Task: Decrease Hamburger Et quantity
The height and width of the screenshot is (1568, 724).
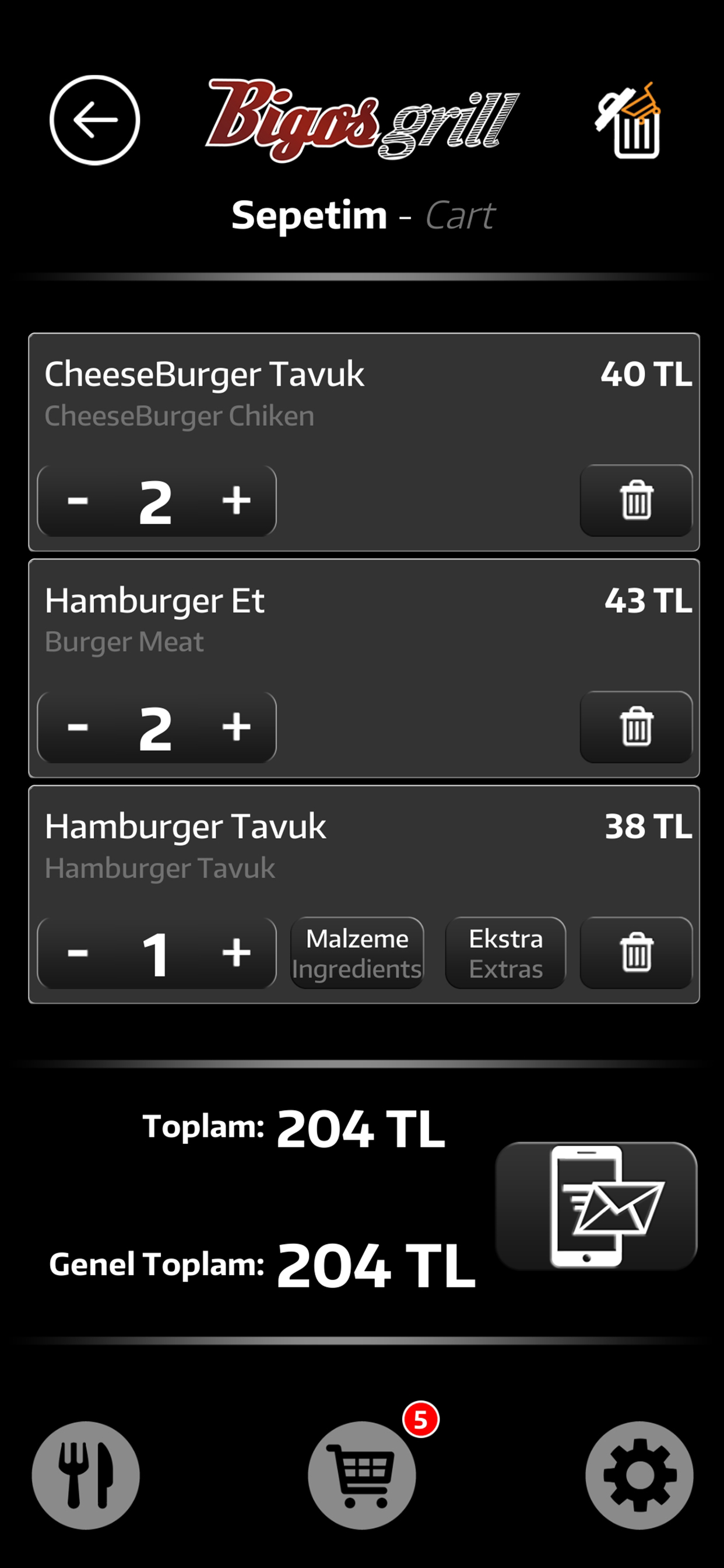Action: pyautogui.click(x=78, y=727)
